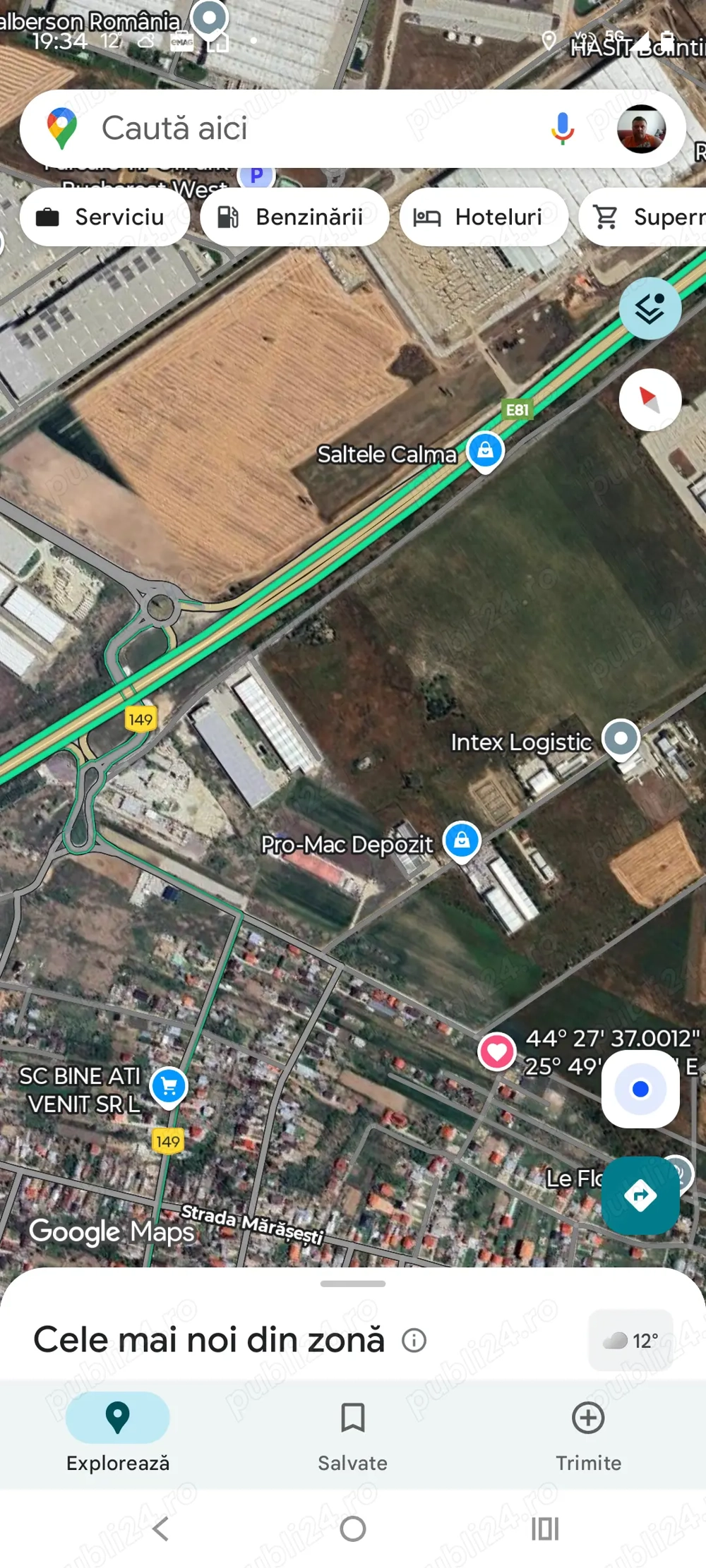Image resolution: width=706 pixels, height=1568 pixels.
Task: Show Hoteluri on the map
Action: pyautogui.click(x=484, y=217)
